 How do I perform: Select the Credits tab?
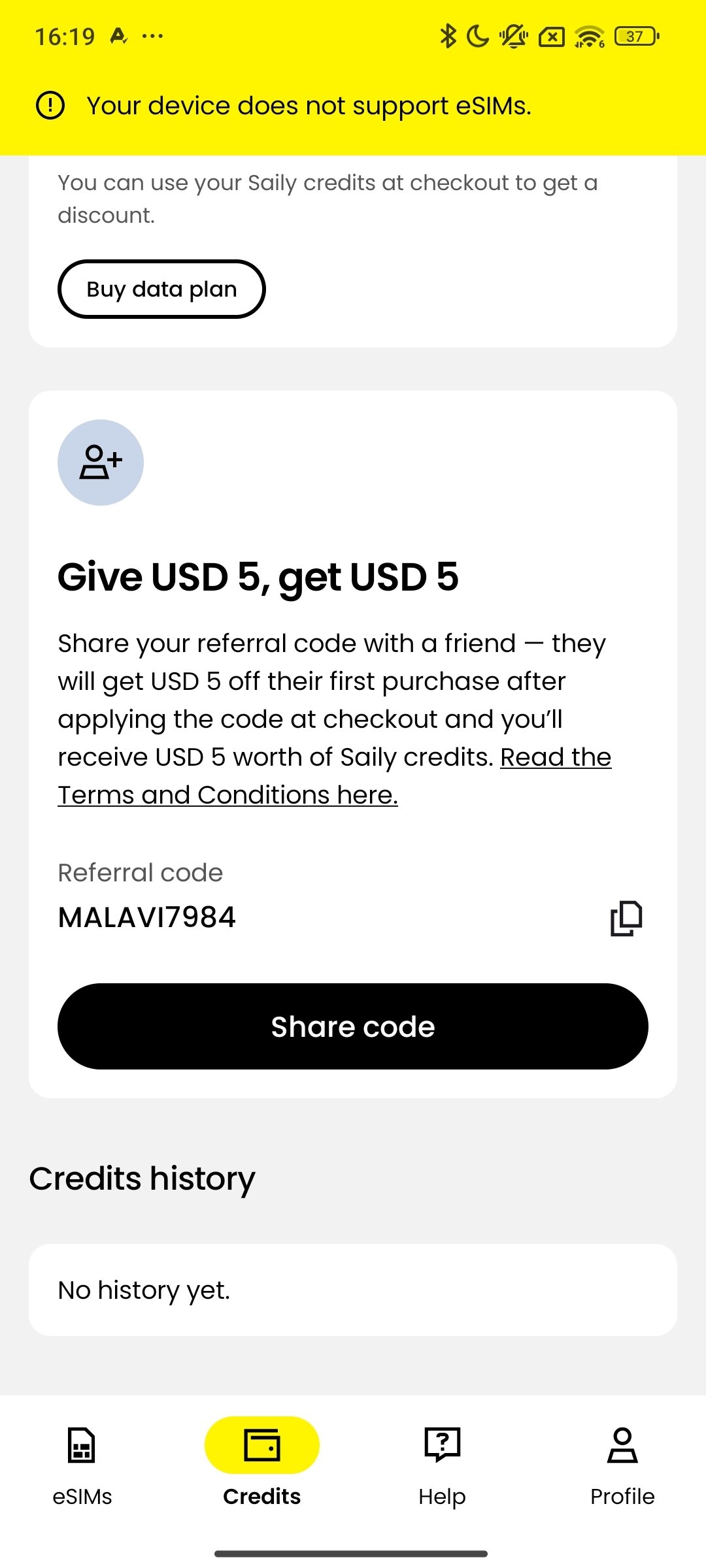pyautogui.click(x=261, y=1465)
